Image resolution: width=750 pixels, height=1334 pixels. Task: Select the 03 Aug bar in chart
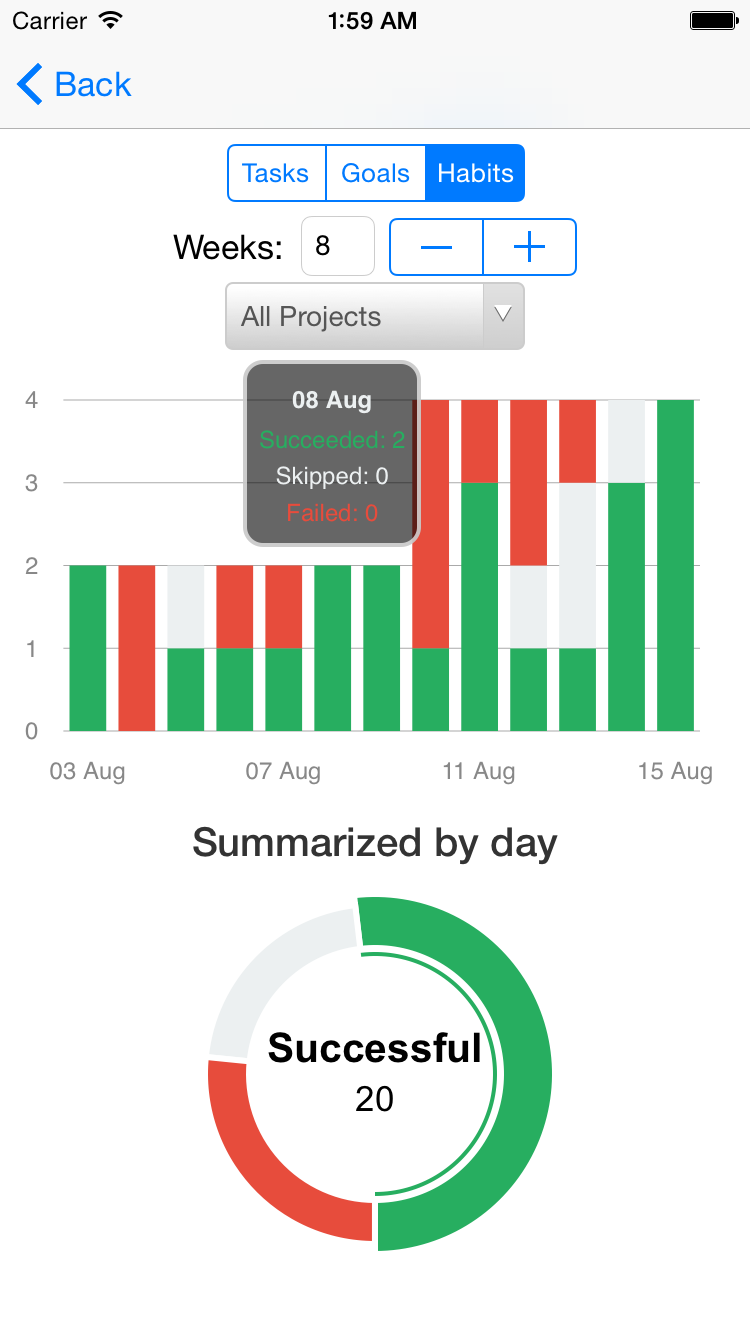pyautogui.click(x=87, y=648)
